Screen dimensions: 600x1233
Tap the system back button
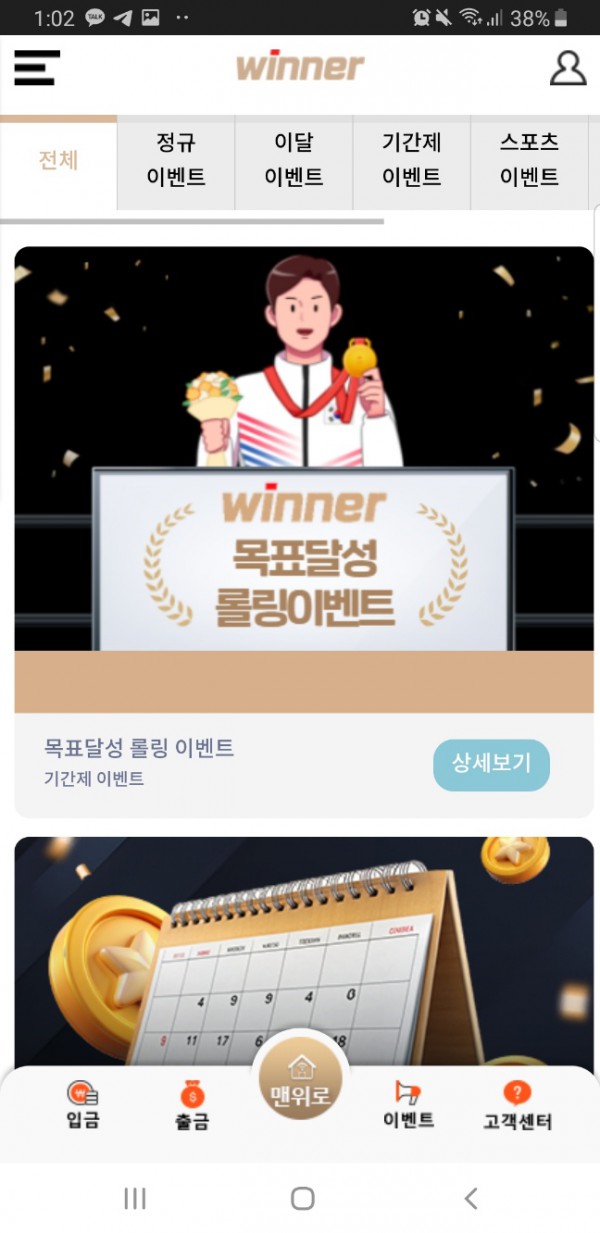click(471, 1198)
